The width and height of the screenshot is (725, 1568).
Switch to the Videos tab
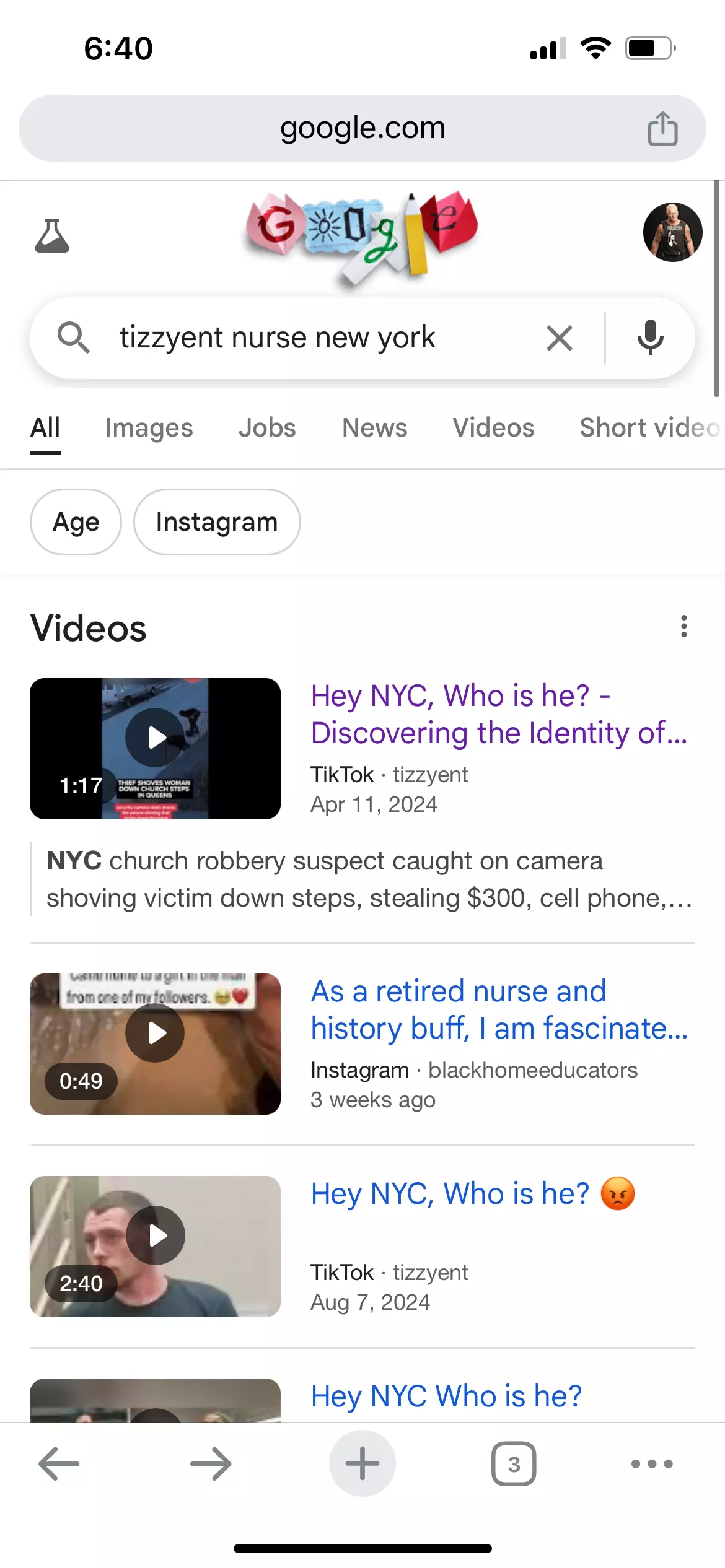[x=493, y=428]
